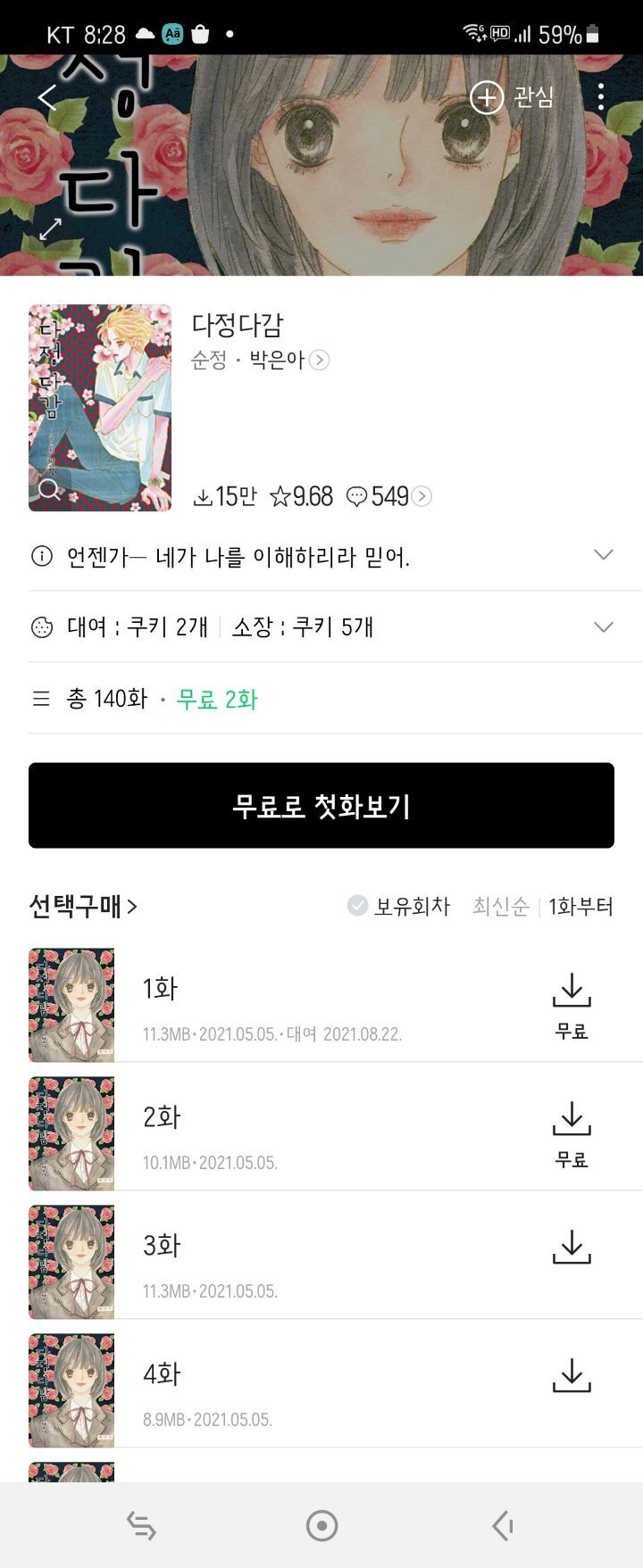Open 선택구매
This screenshot has width=643, height=1568.
click(x=83, y=906)
